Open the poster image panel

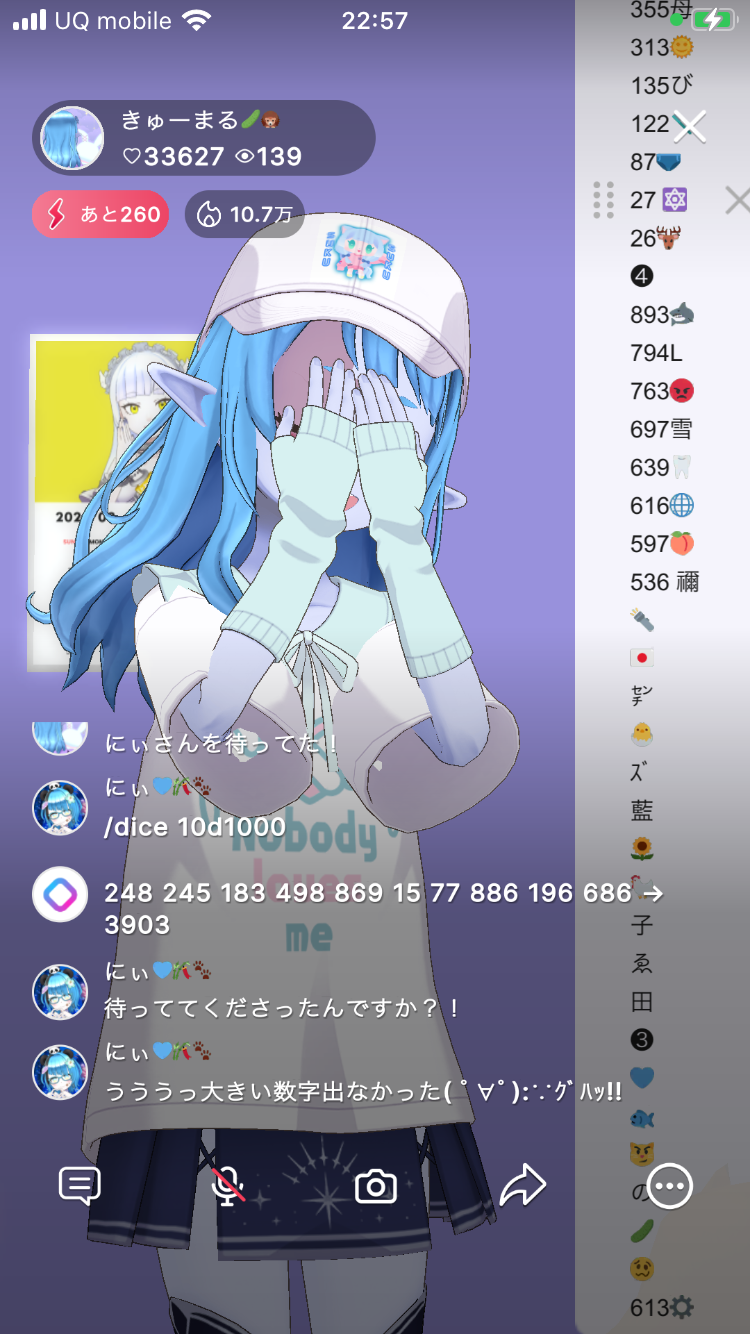tap(110, 500)
